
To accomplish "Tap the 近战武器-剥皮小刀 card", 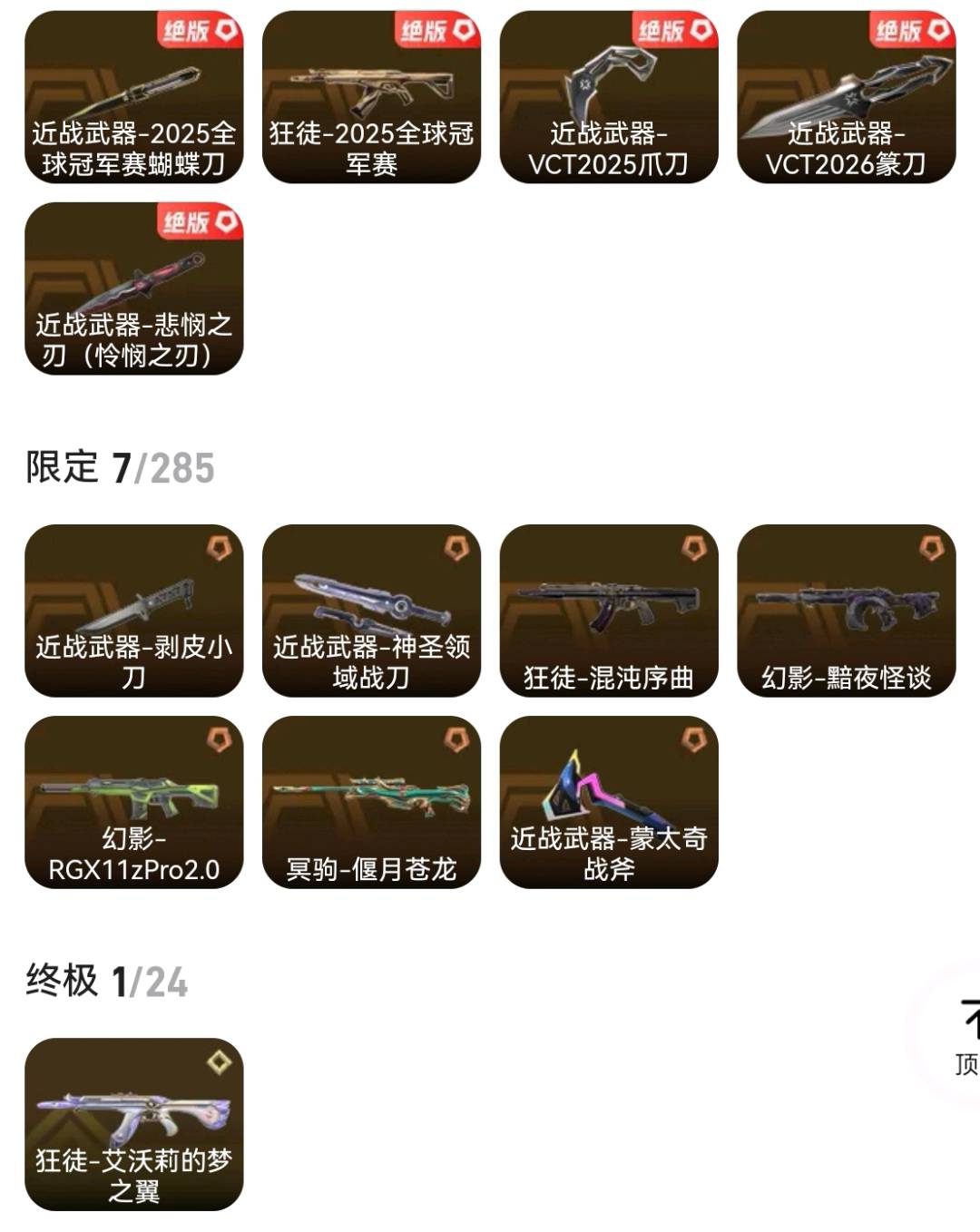I will [134, 611].
